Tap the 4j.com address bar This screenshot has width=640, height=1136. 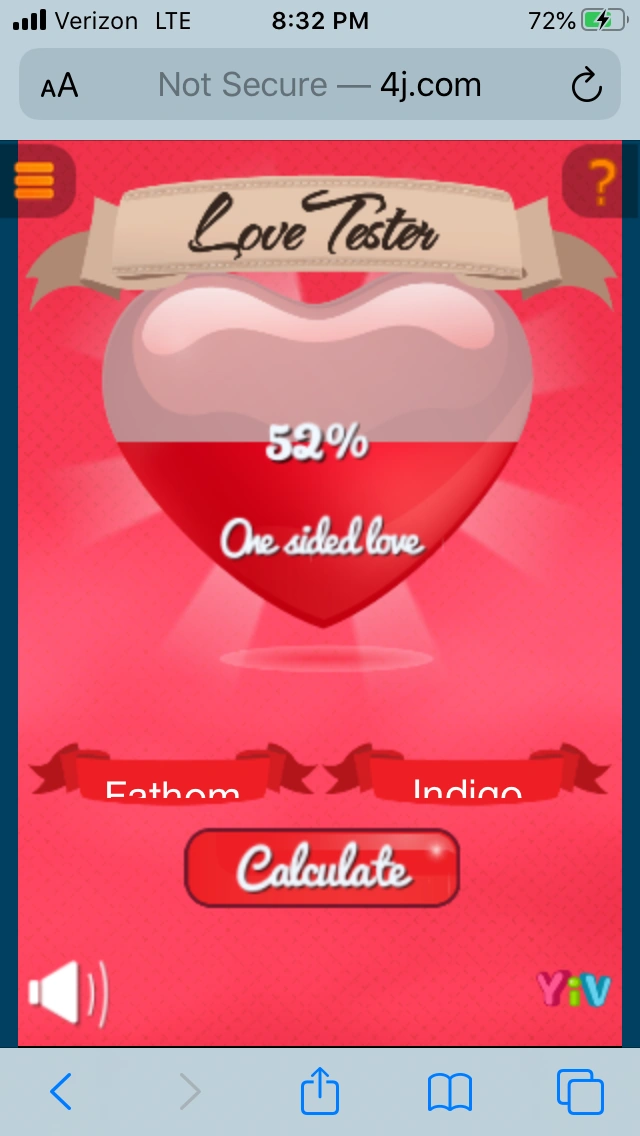pos(320,86)
